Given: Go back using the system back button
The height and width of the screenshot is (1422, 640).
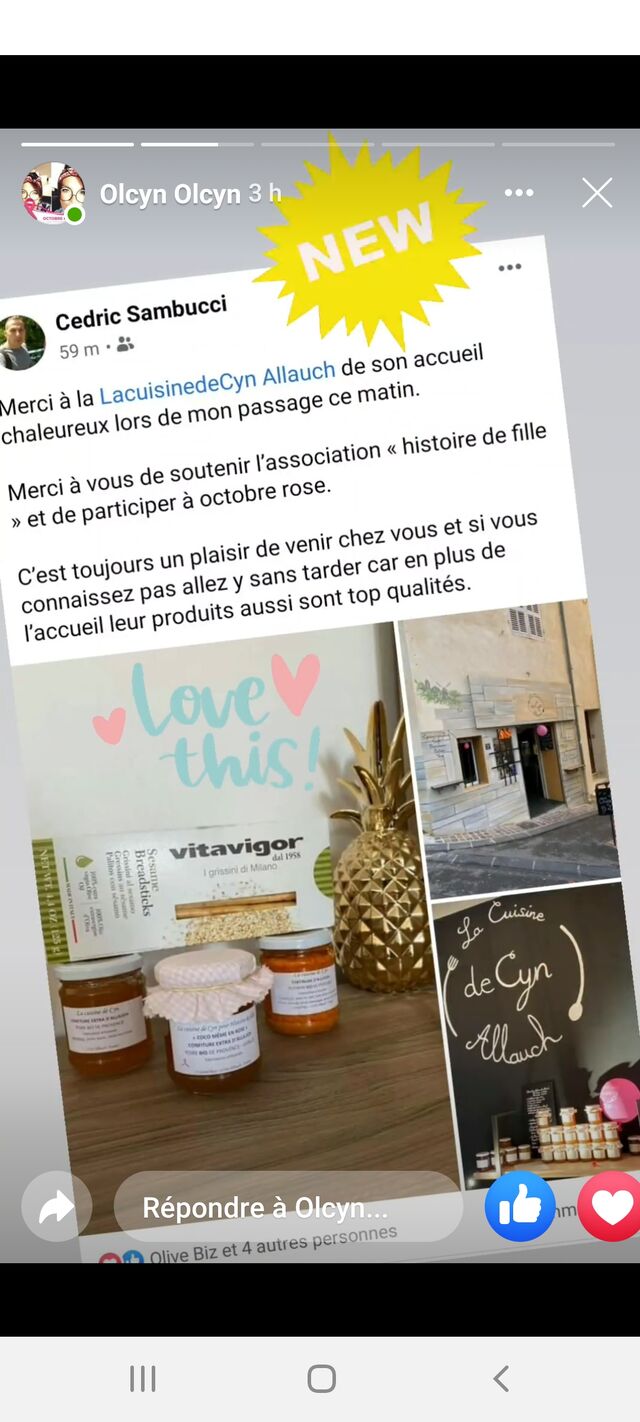Looking at the screenshot, I should pos(501,1379).
